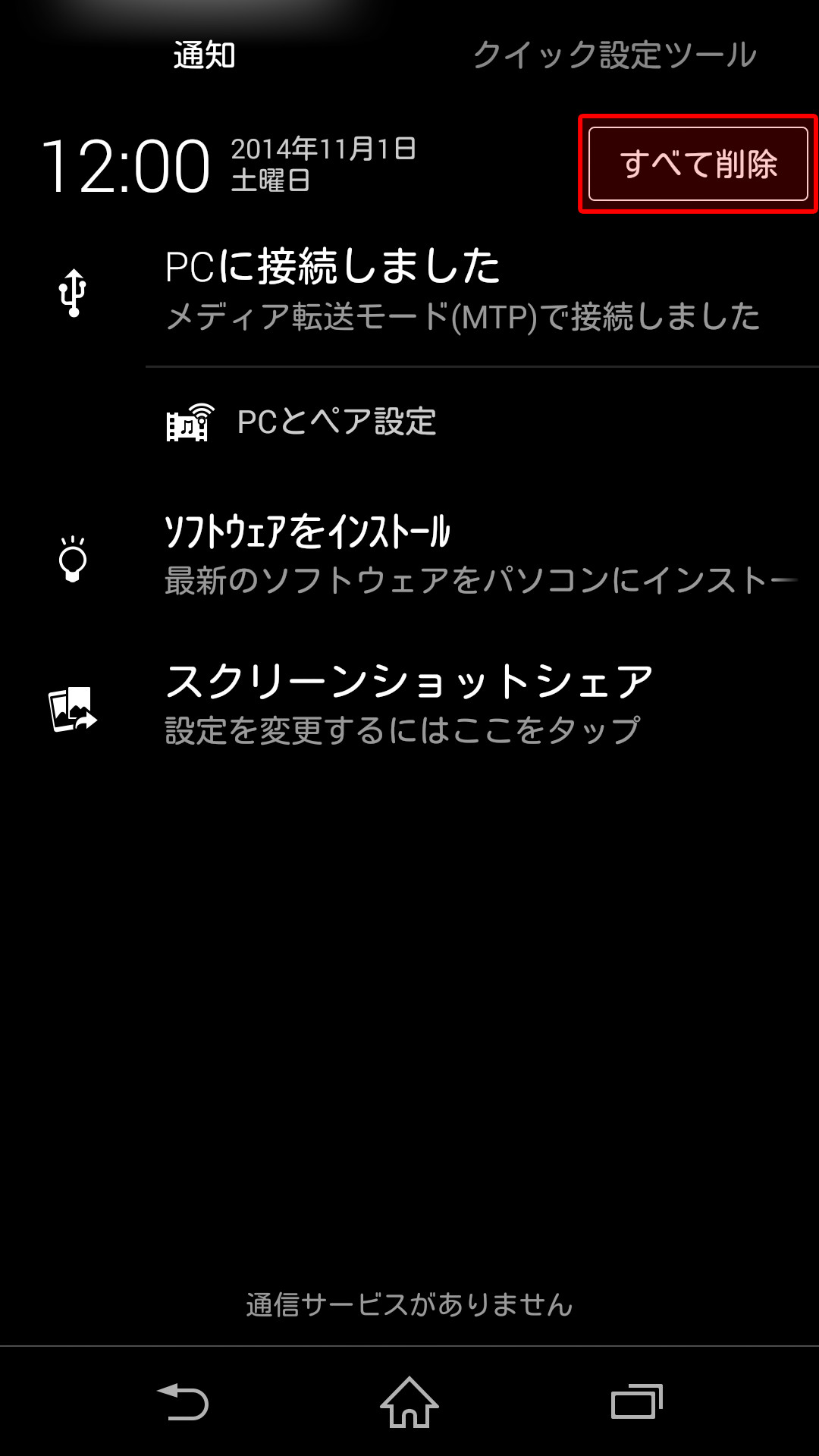The width and height of the screenshot is (819, 1456).
Task: Show recent apps
Action: [x=636, y=1401]
